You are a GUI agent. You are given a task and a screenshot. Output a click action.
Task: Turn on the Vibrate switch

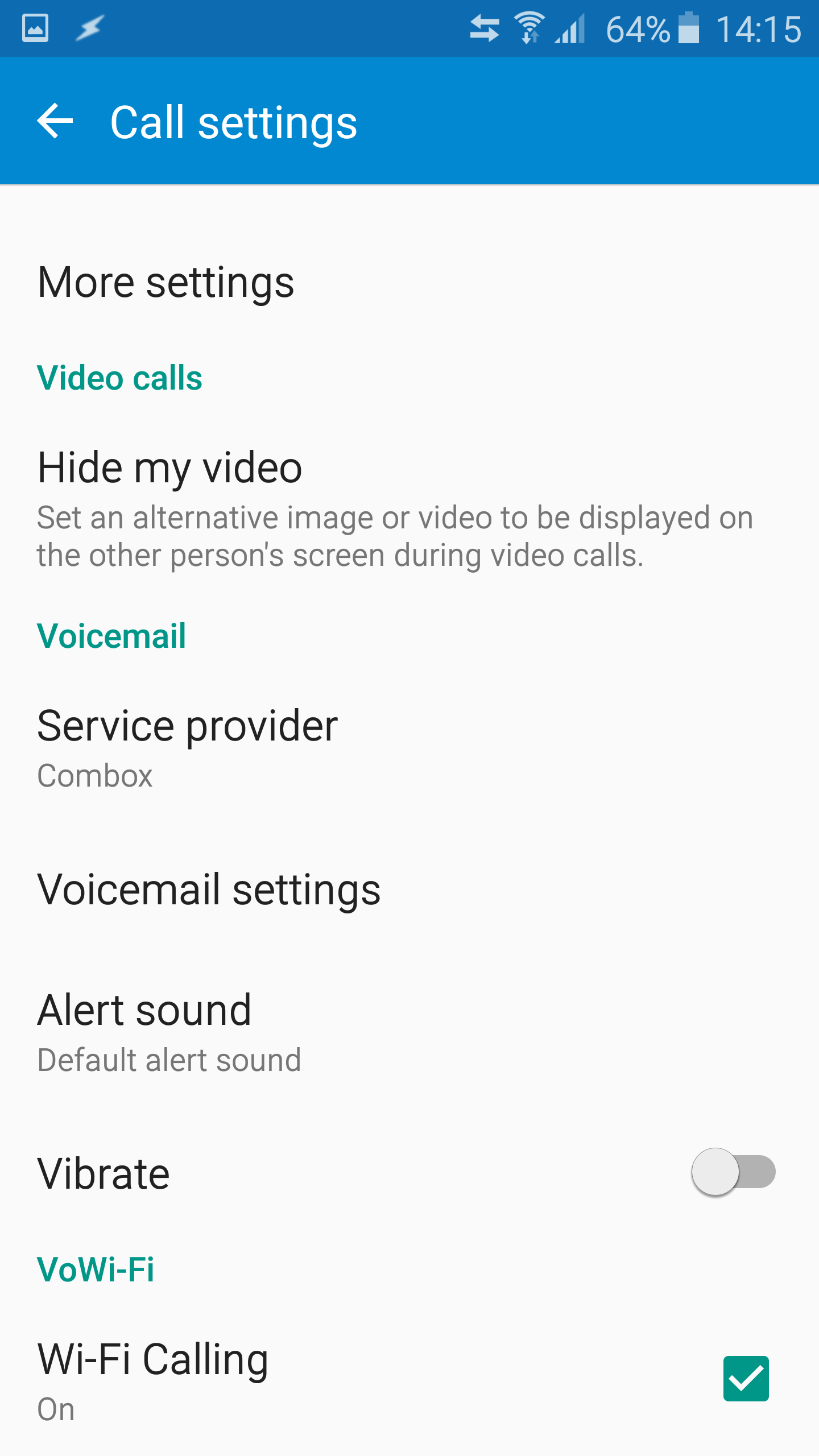(733, 1173)
